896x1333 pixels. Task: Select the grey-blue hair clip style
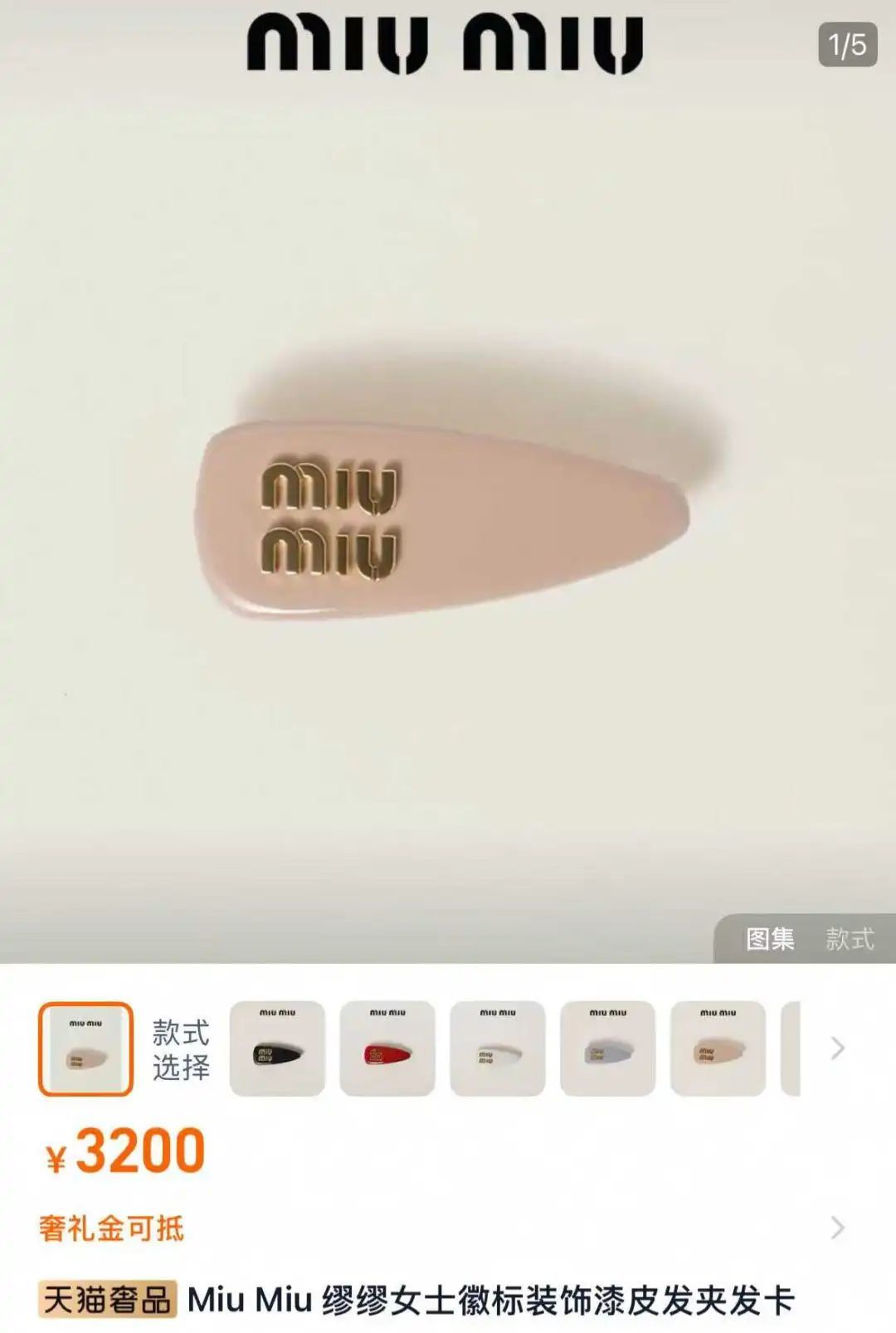(608, 1048)
